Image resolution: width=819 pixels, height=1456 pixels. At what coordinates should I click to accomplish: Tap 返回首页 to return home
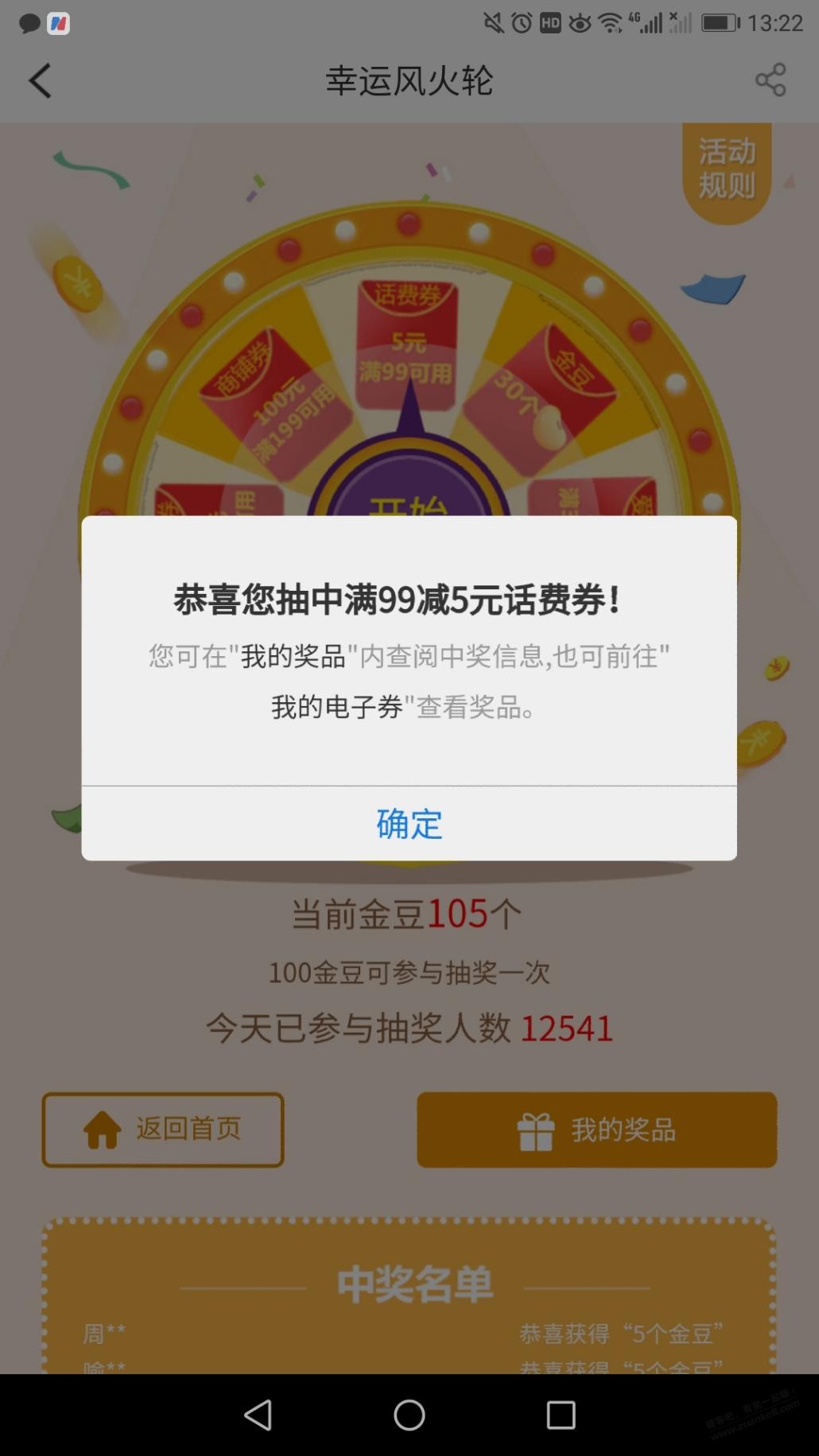click(x=163, y=1129)
